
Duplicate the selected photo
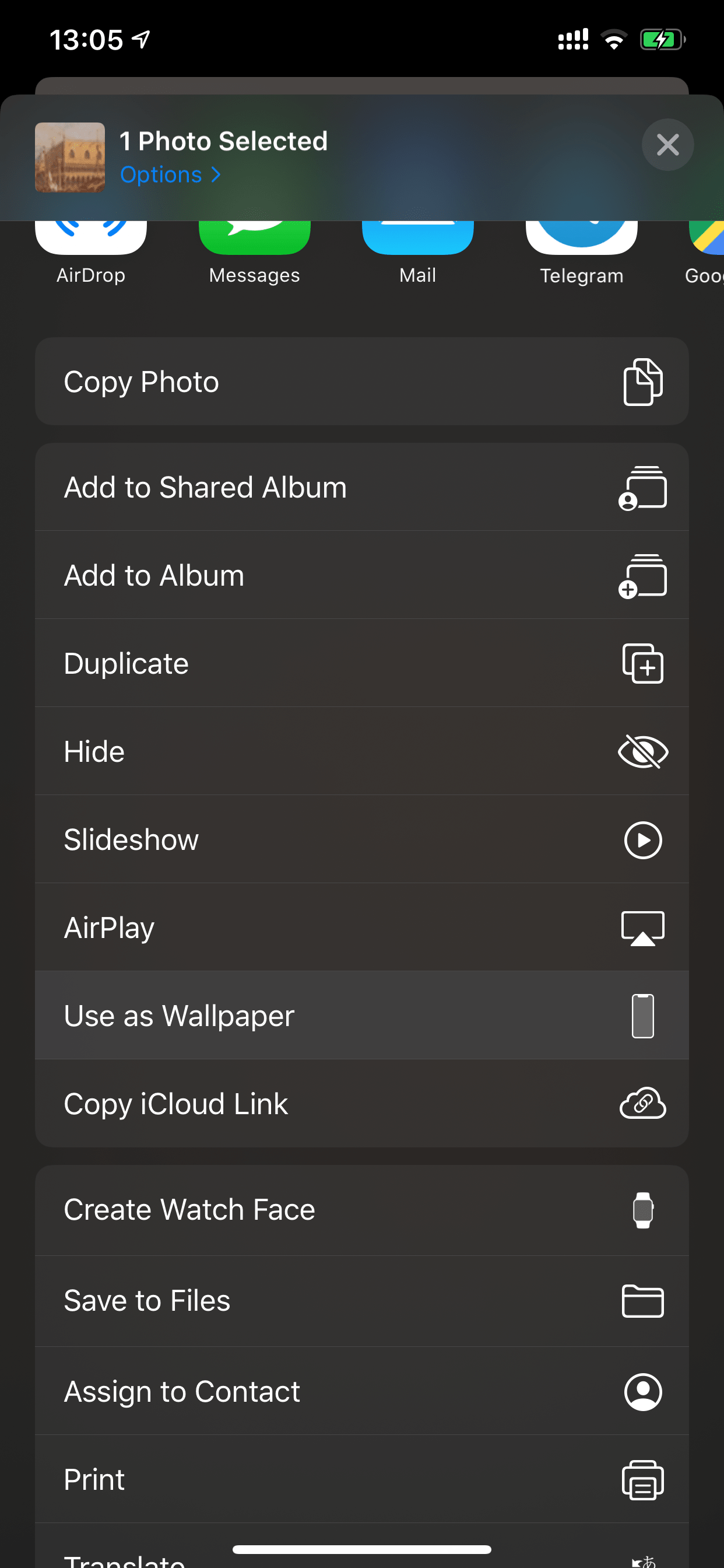(x=362, y=663)
